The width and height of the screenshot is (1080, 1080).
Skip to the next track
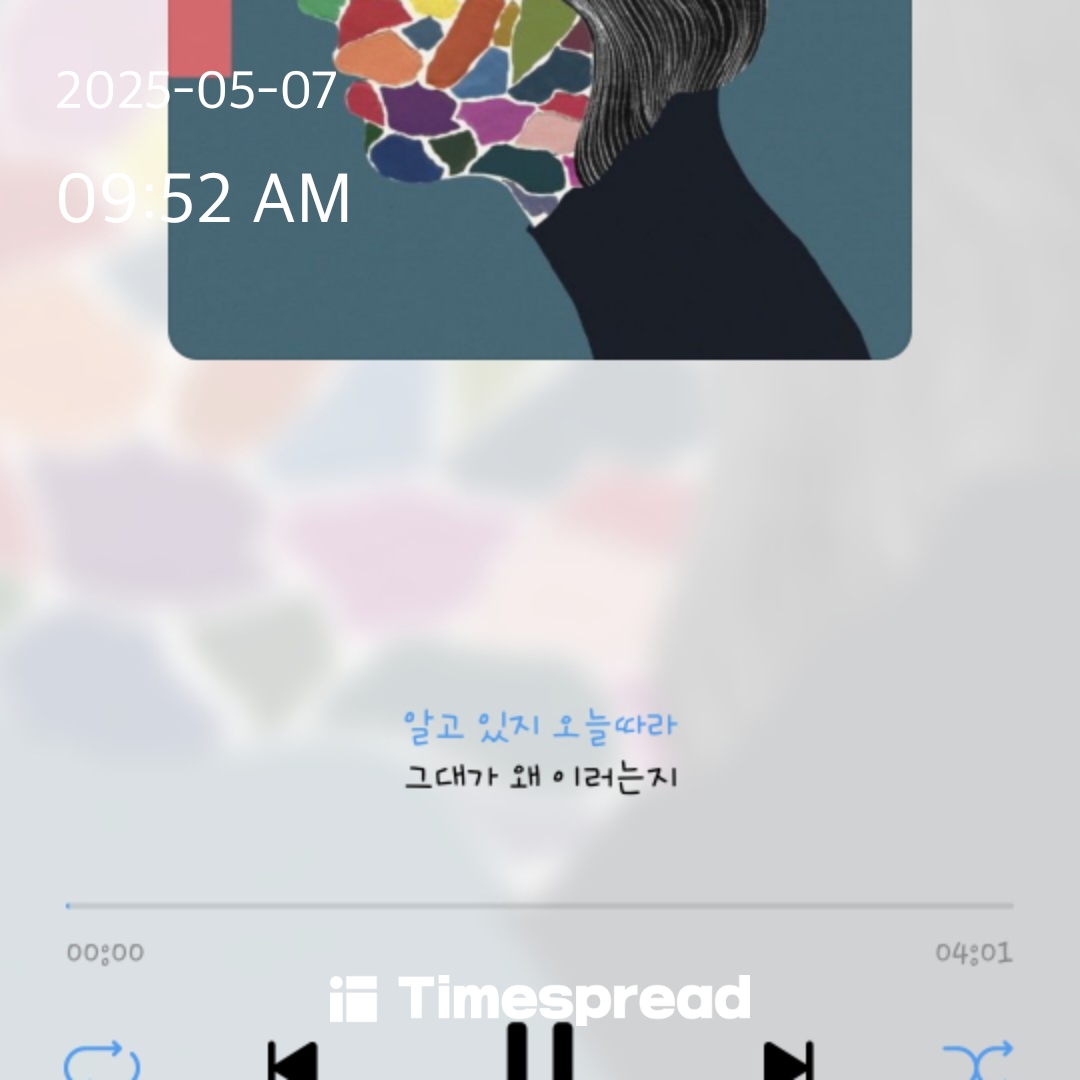tap(788, 1062)
